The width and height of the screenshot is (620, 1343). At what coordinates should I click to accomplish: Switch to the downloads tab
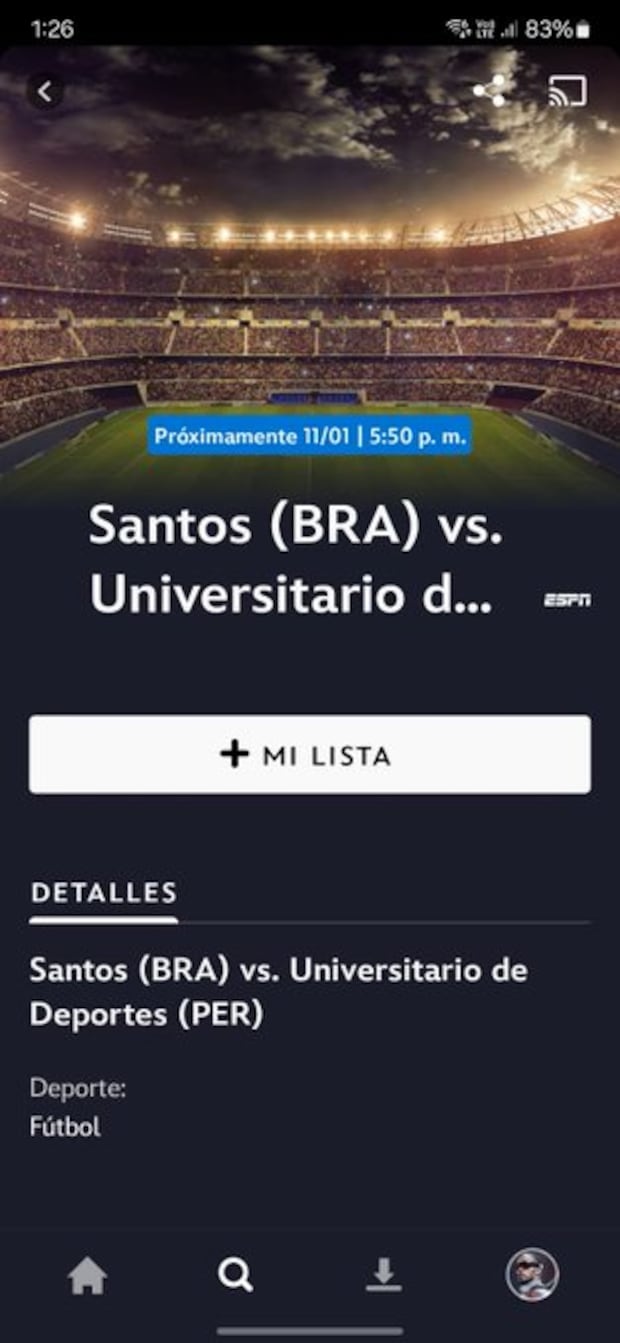[x=383, y=1275]
